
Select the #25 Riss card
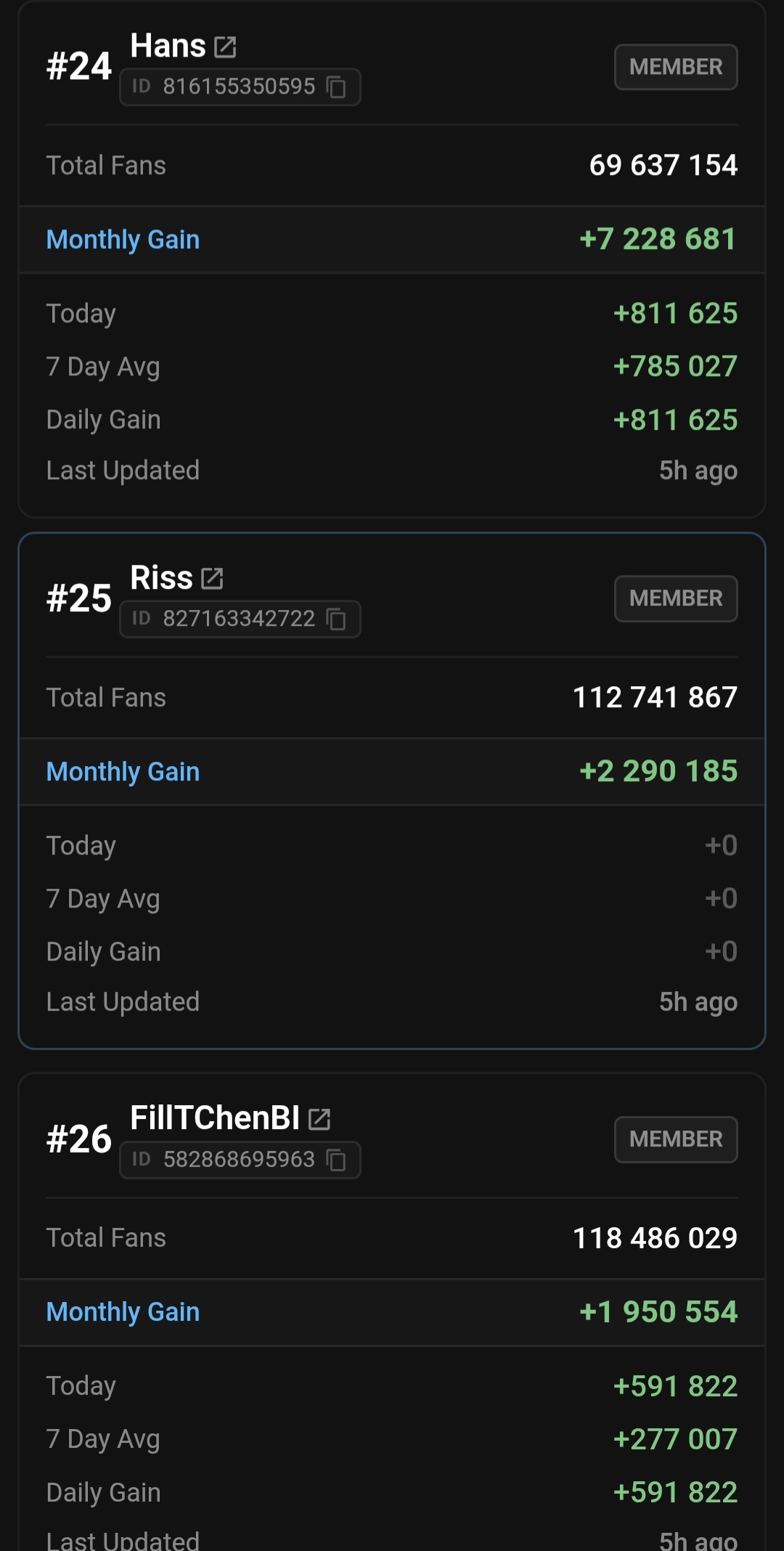pyautogui.click(x=392, y=791)
